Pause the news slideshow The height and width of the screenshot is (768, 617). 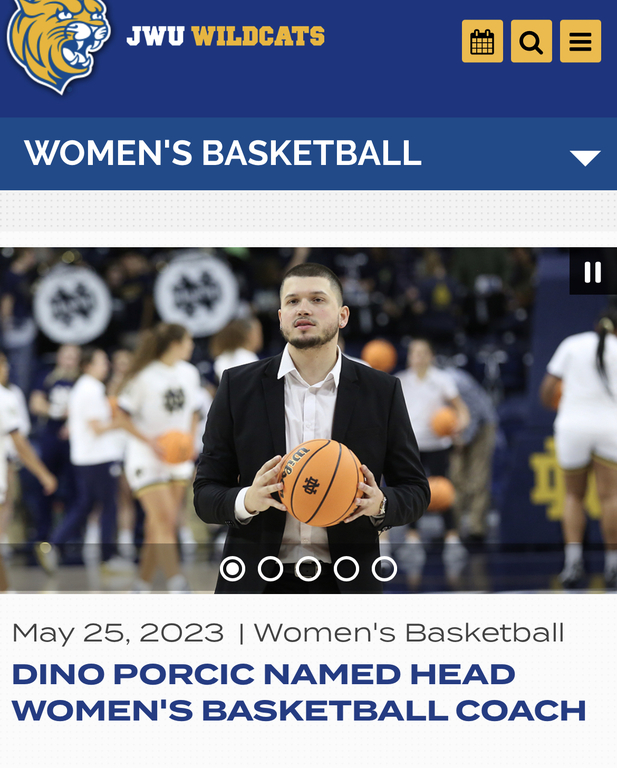point(593,272)
